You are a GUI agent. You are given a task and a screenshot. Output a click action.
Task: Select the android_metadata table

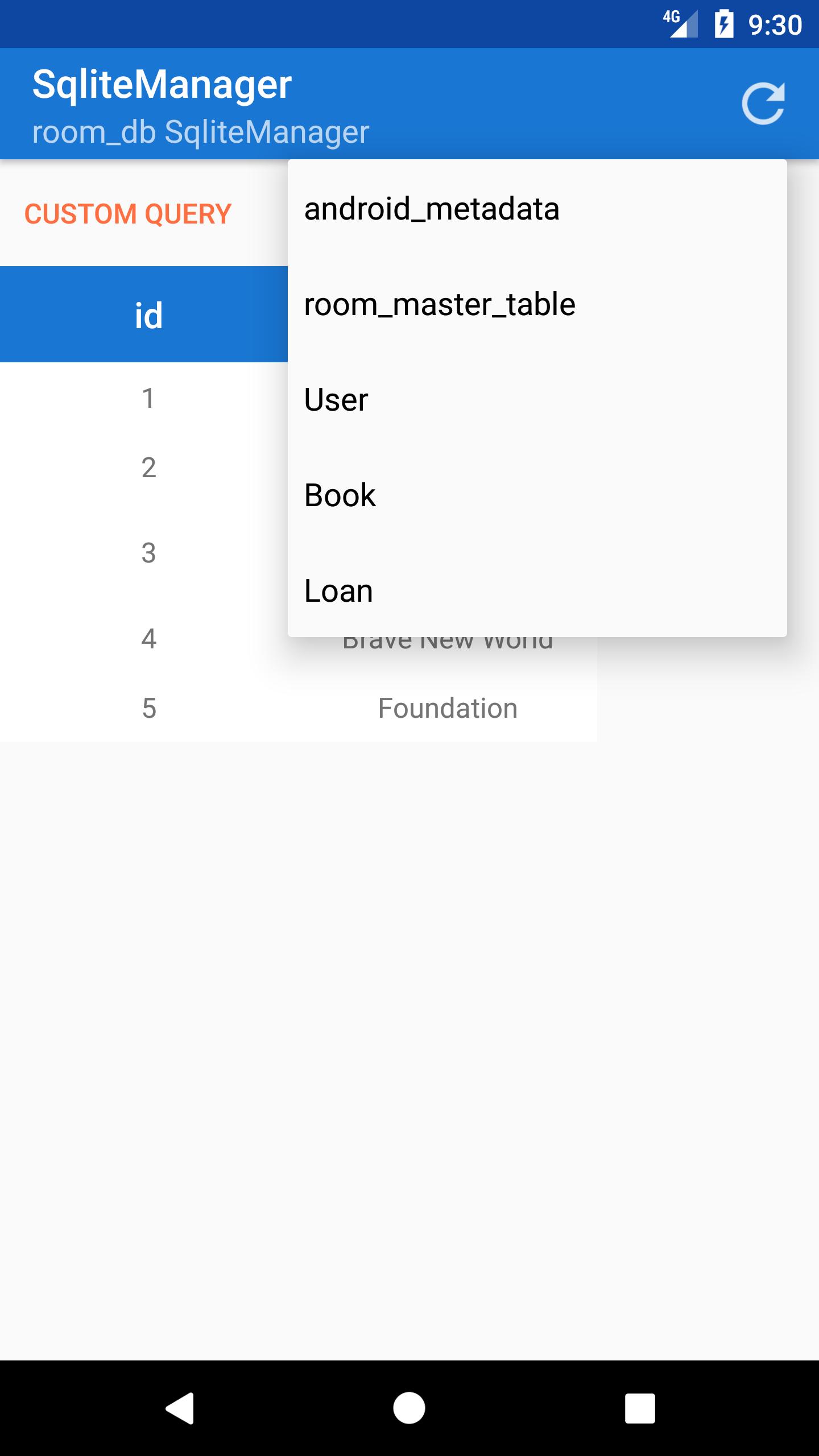(431, 209)
